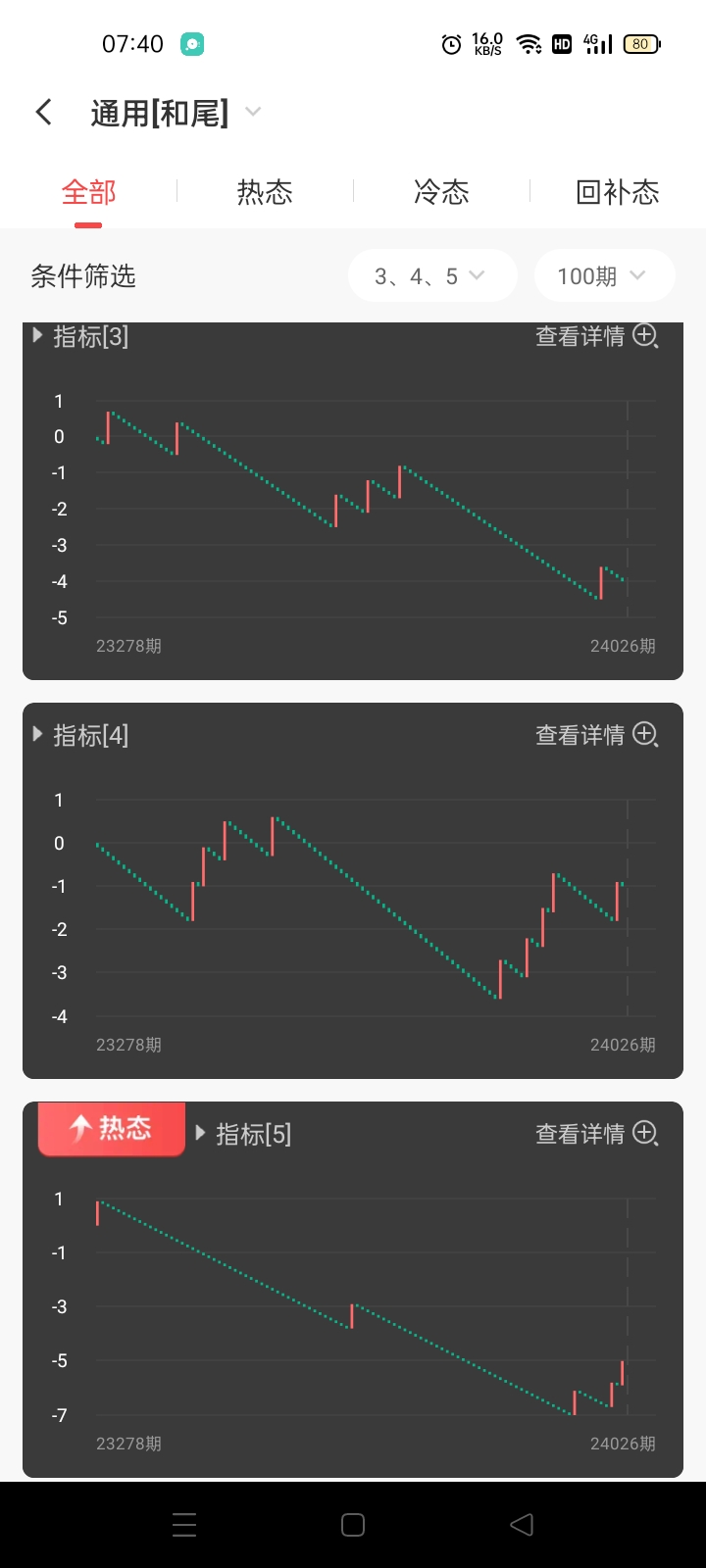Select the 全部 tab

[87, 193]
